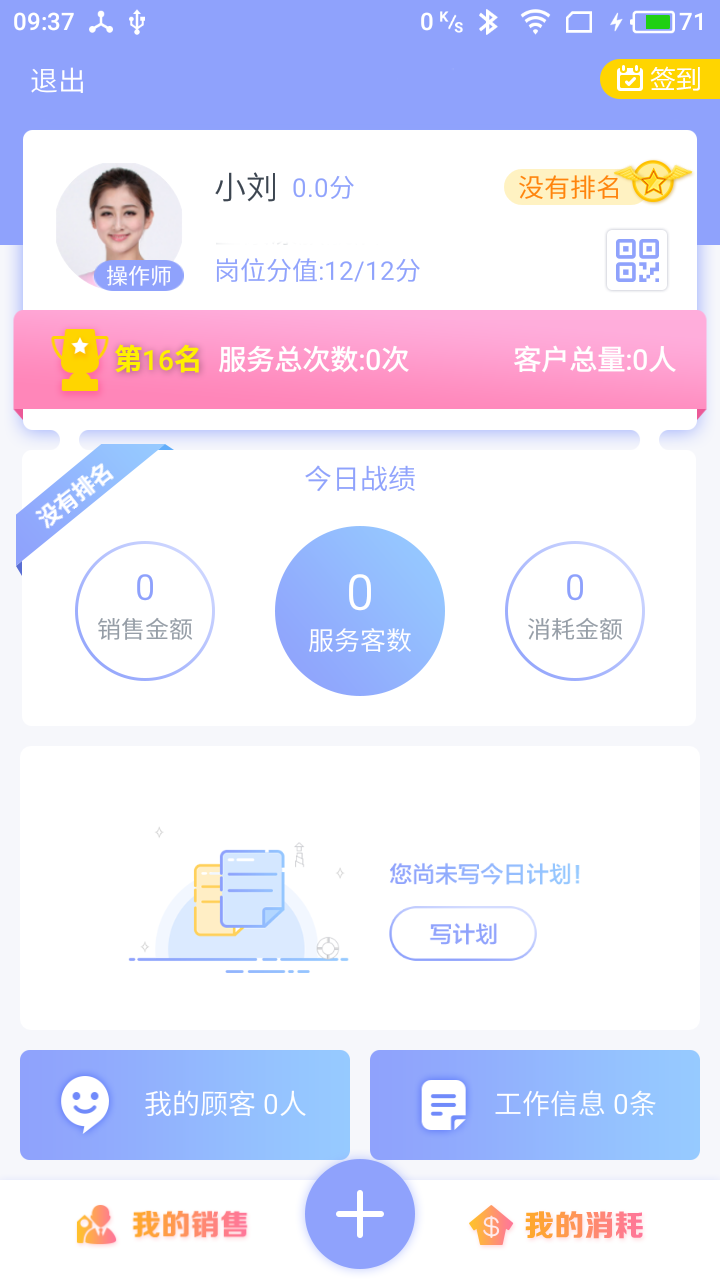
Task: Select the 服务客数 circle
Action: click(359, 610)
